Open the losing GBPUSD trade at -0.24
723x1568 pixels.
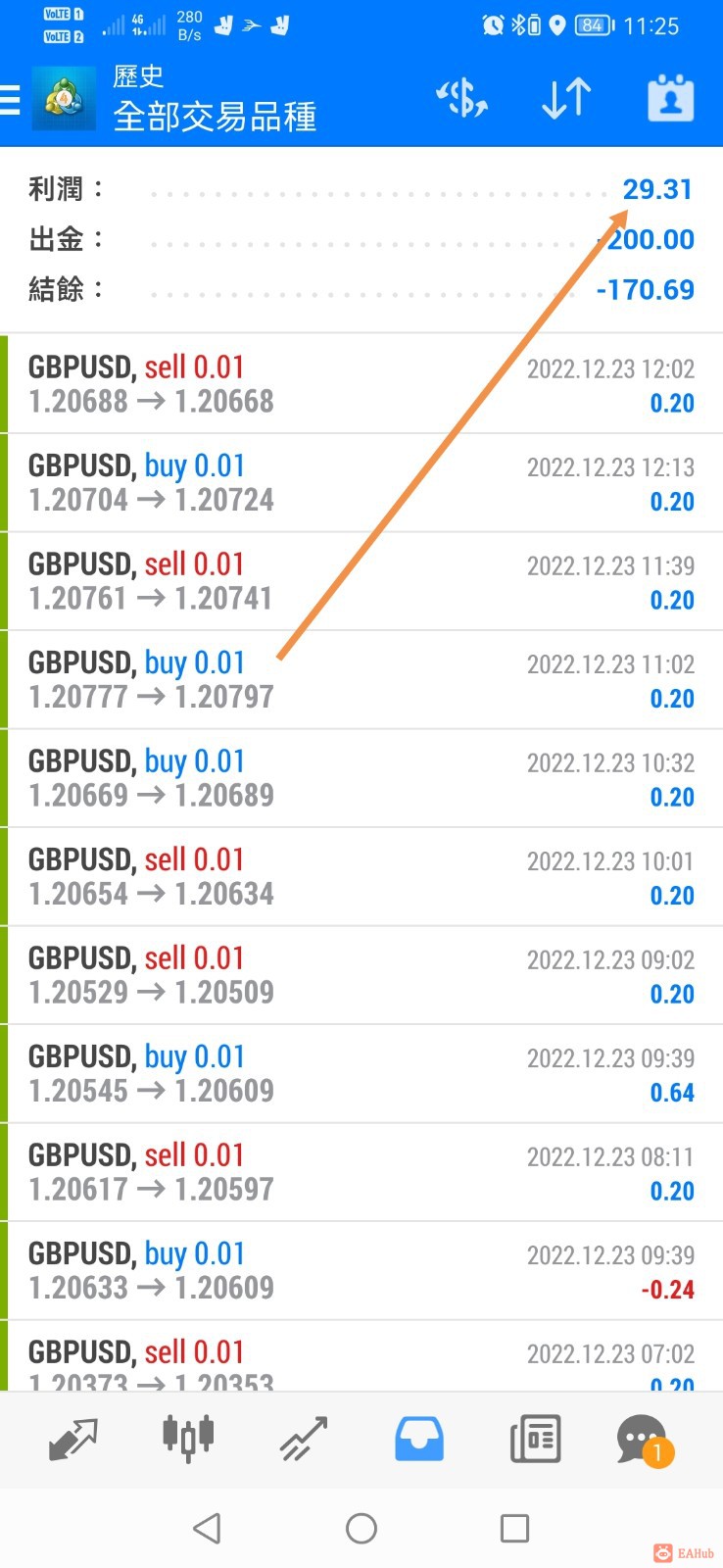361,1271
